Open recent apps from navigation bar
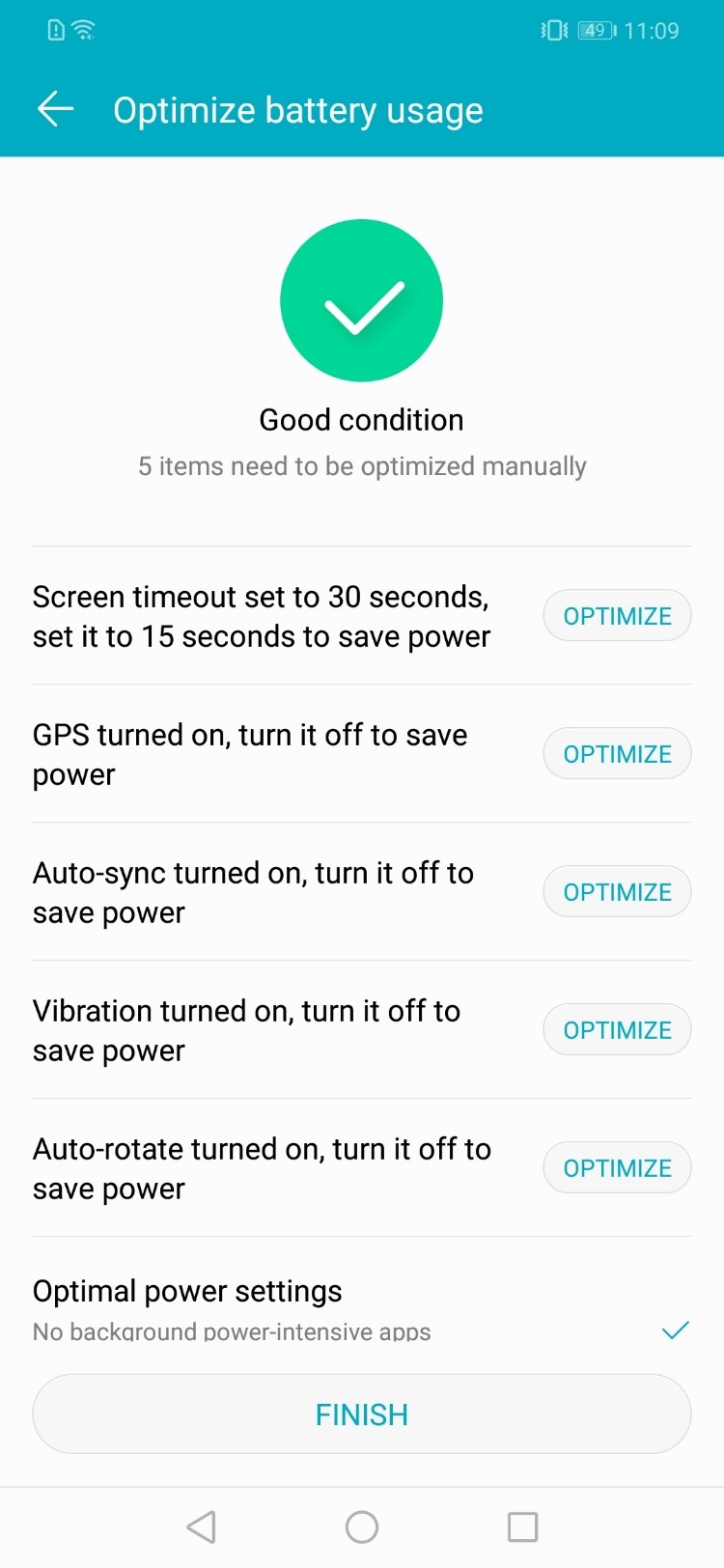Viewport: 724px width, 1568px height. coord(522,1527)
